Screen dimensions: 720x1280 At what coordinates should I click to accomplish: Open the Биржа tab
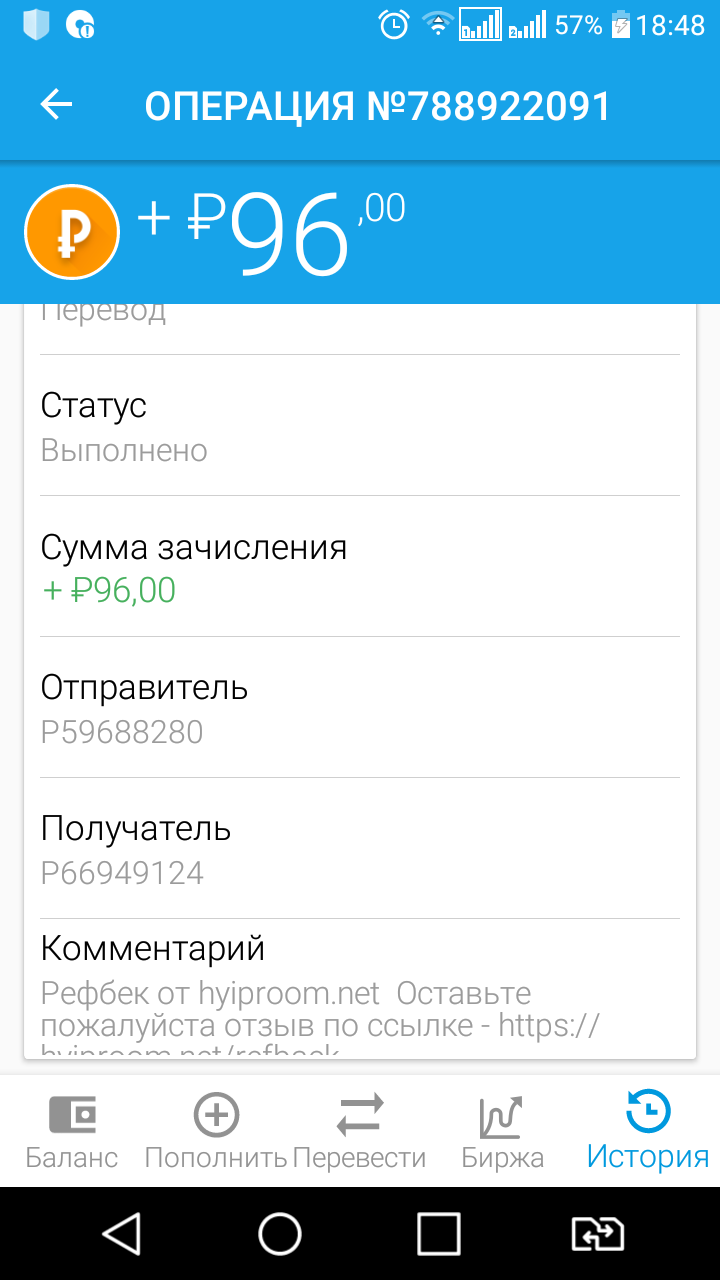click(503, 1132)
